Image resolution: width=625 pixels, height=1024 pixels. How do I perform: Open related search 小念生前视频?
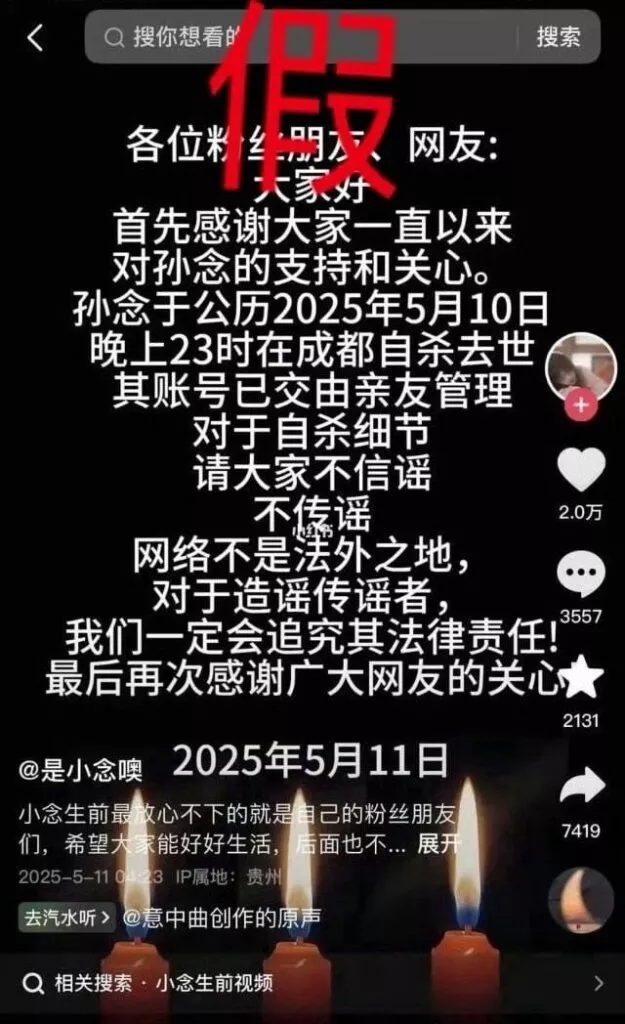tap(215, 983)
